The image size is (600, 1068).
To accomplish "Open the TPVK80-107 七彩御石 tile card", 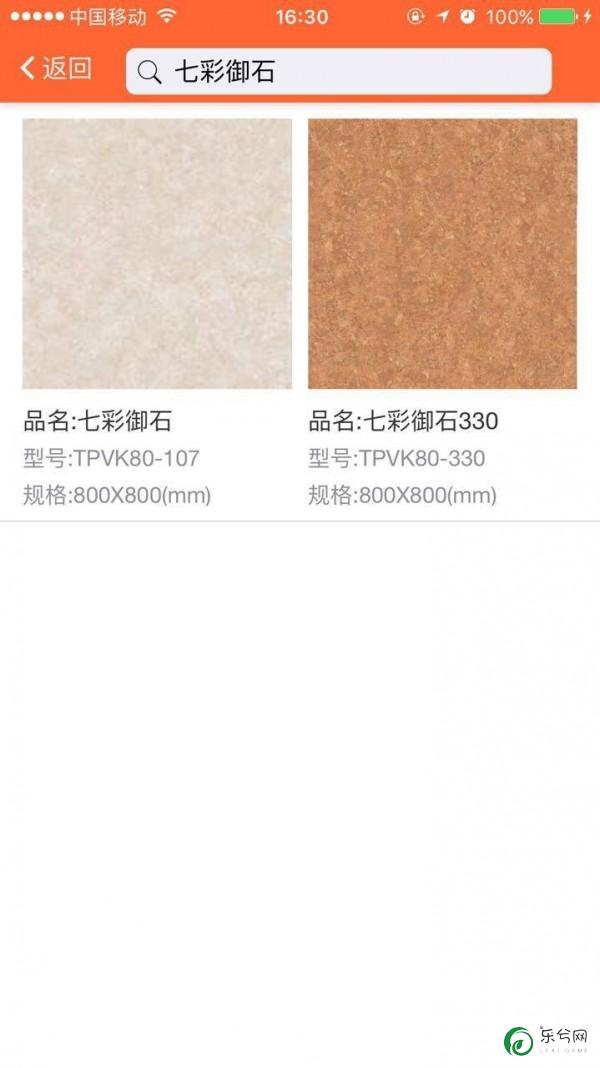I will tap(157, 313).
